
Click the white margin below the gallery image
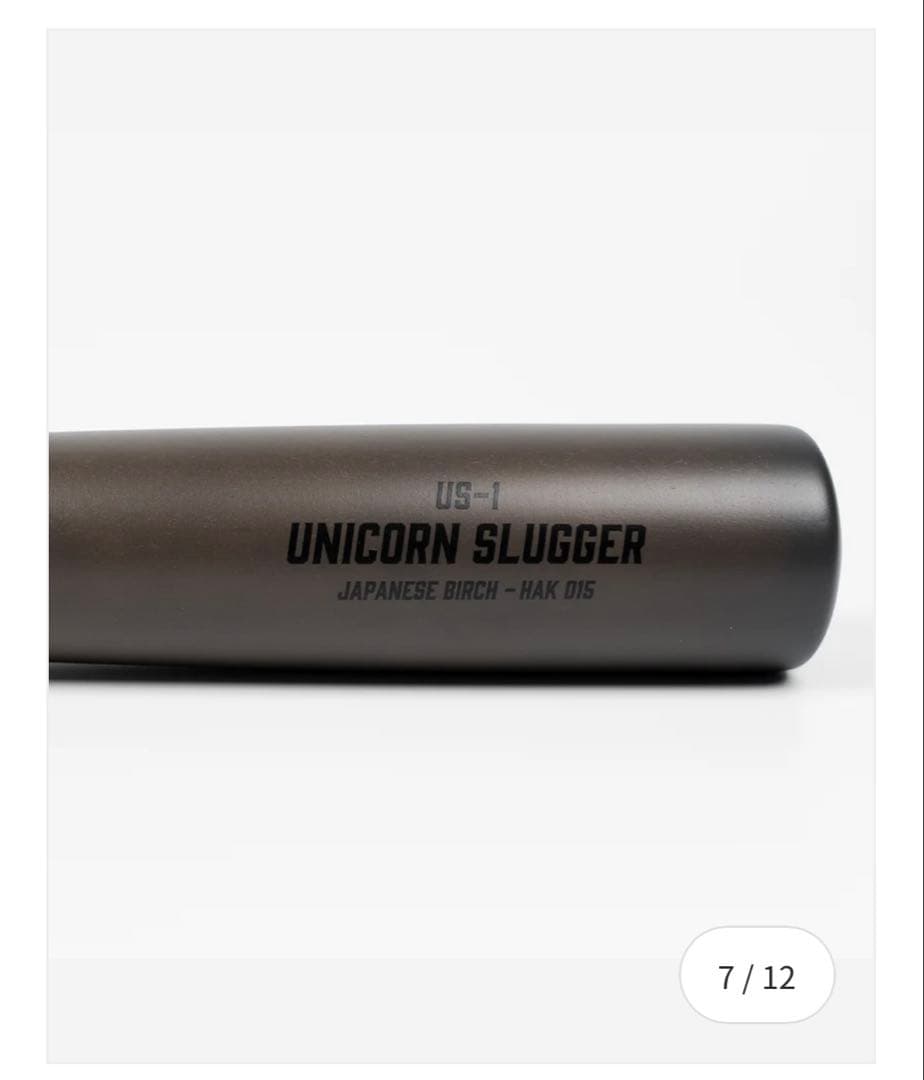click(462, 1070)
